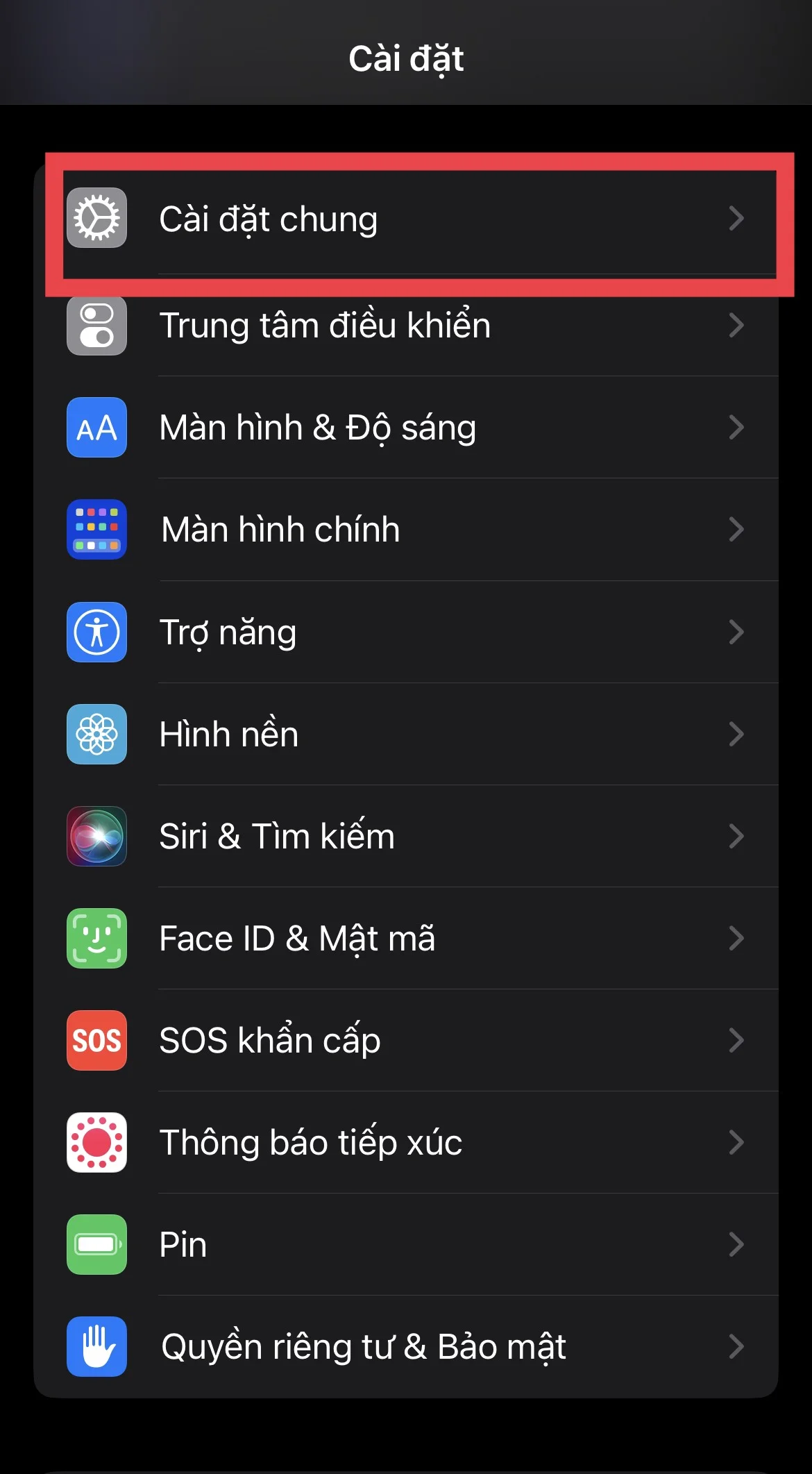
Task: Click the Quyền riêng tư hand icon
Action: [96, 1346]
